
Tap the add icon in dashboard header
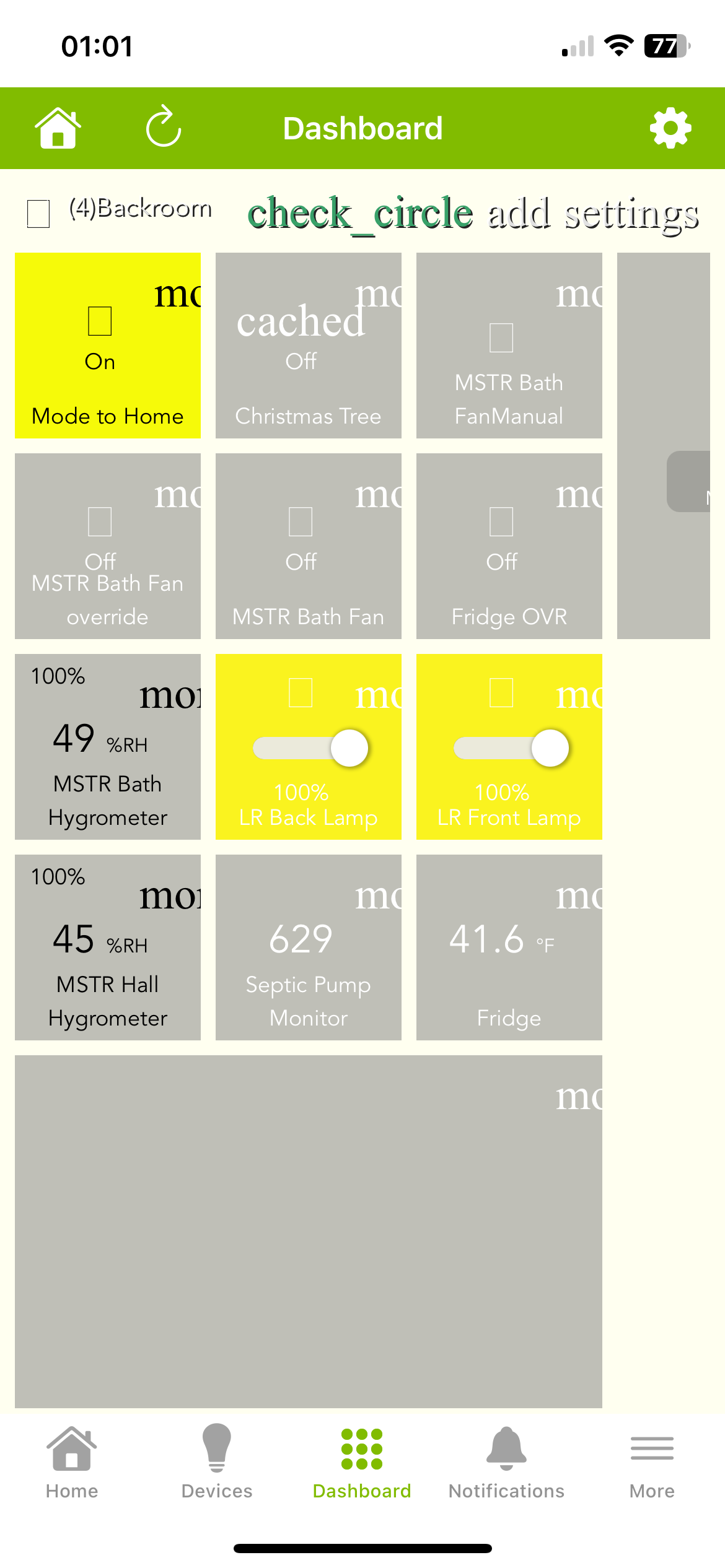[x=519, y=213]
